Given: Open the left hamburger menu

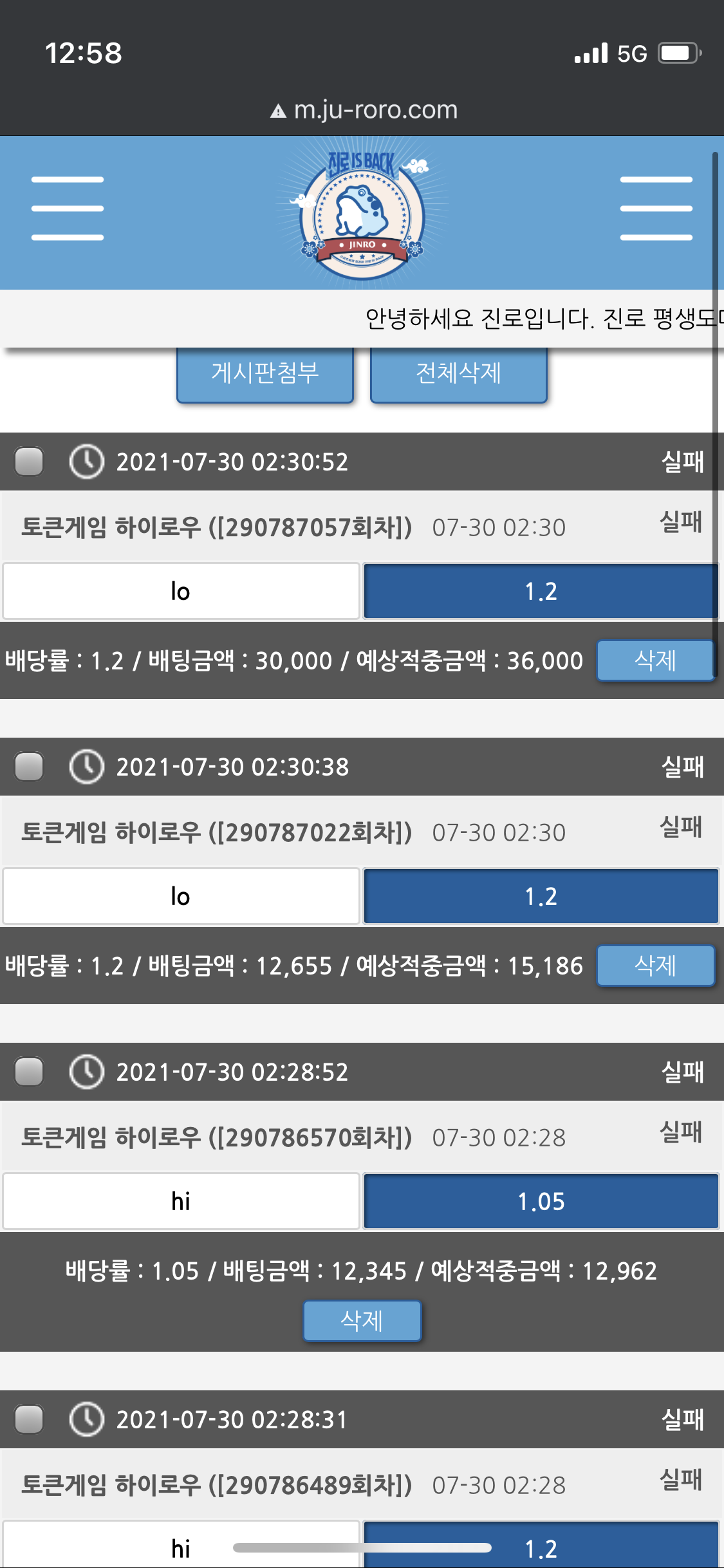Looking at the screenshot, I should click(x=68, y=208).
